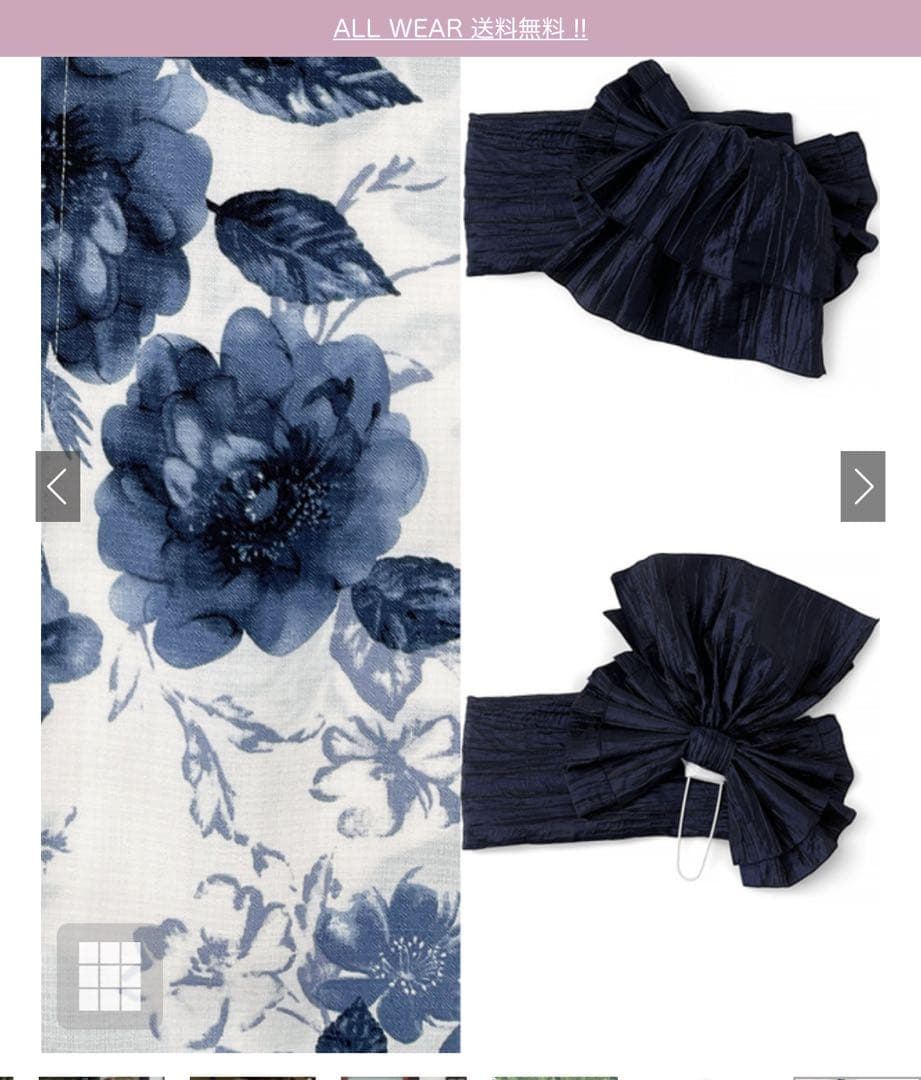This screenshot has width=921, height=1080.
Task: Open the ALL WEAR free shipping banner link
Action: (460, 29)
